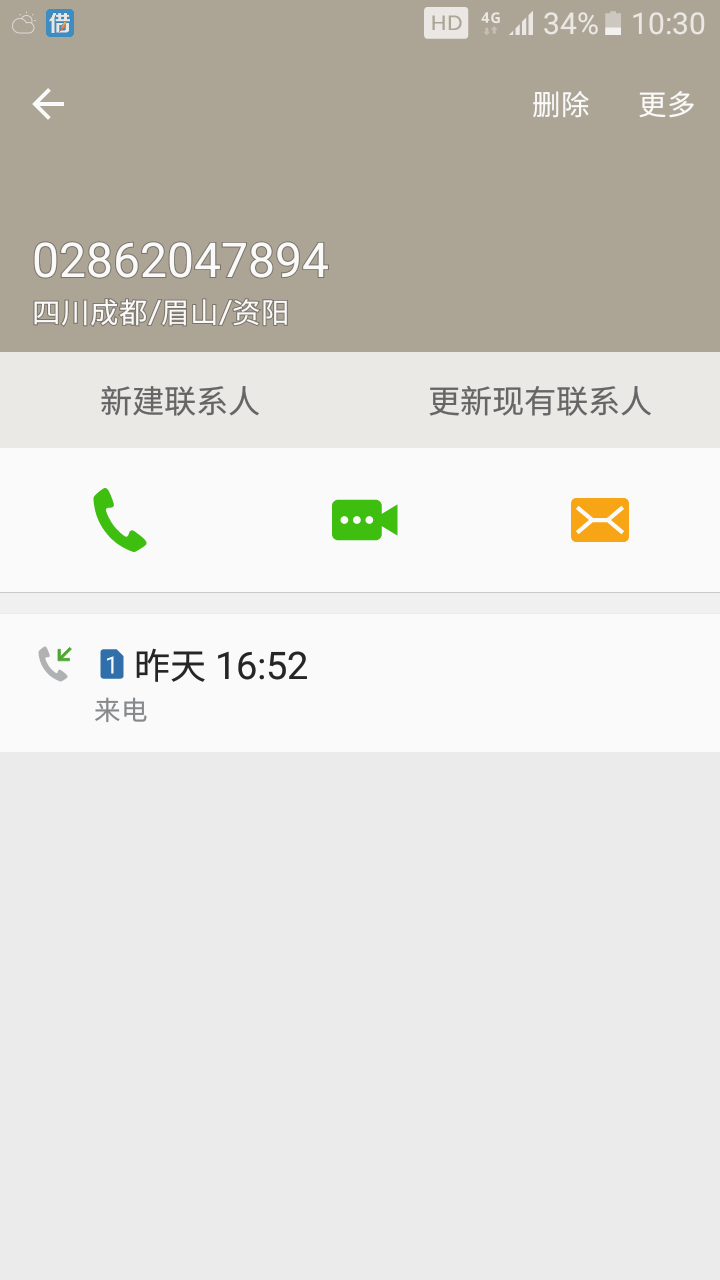Viewport: 720px width, 1280px height.
Task: Send a message via the orange envelope
Action: [x=600, y=520]
